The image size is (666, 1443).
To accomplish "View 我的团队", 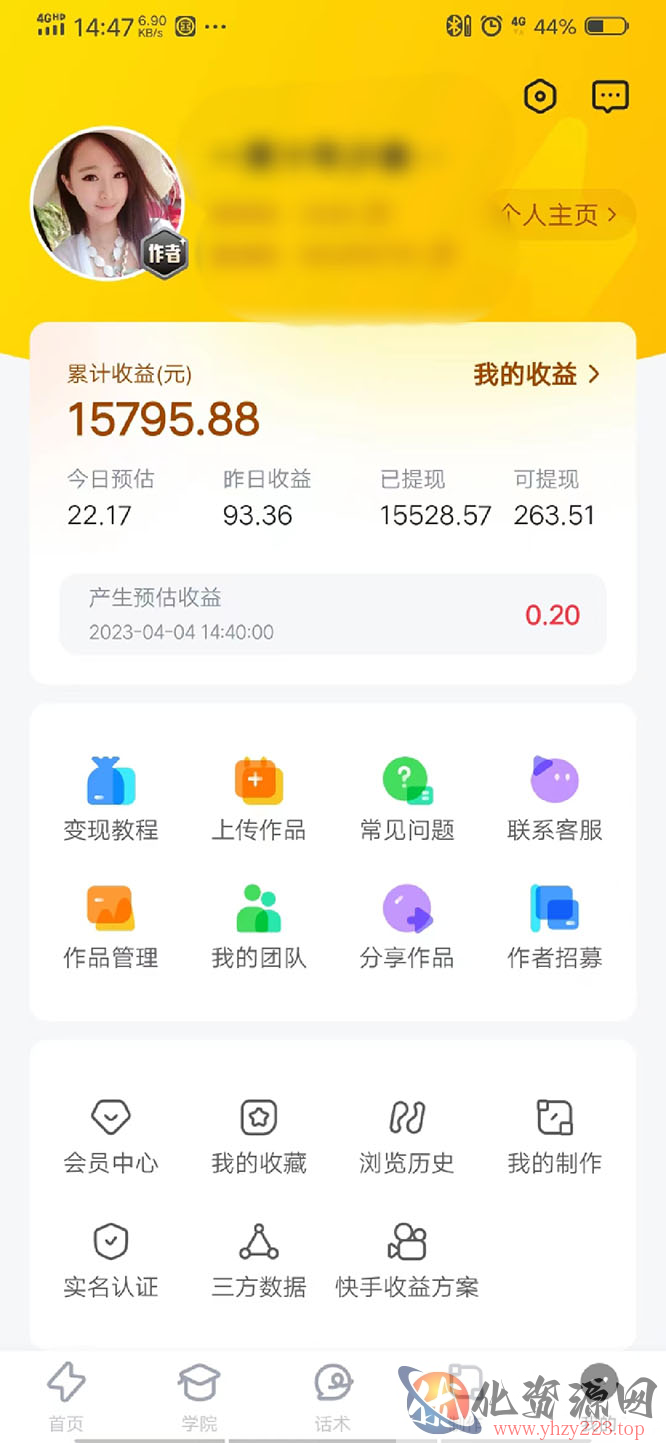I will point(259,927).
